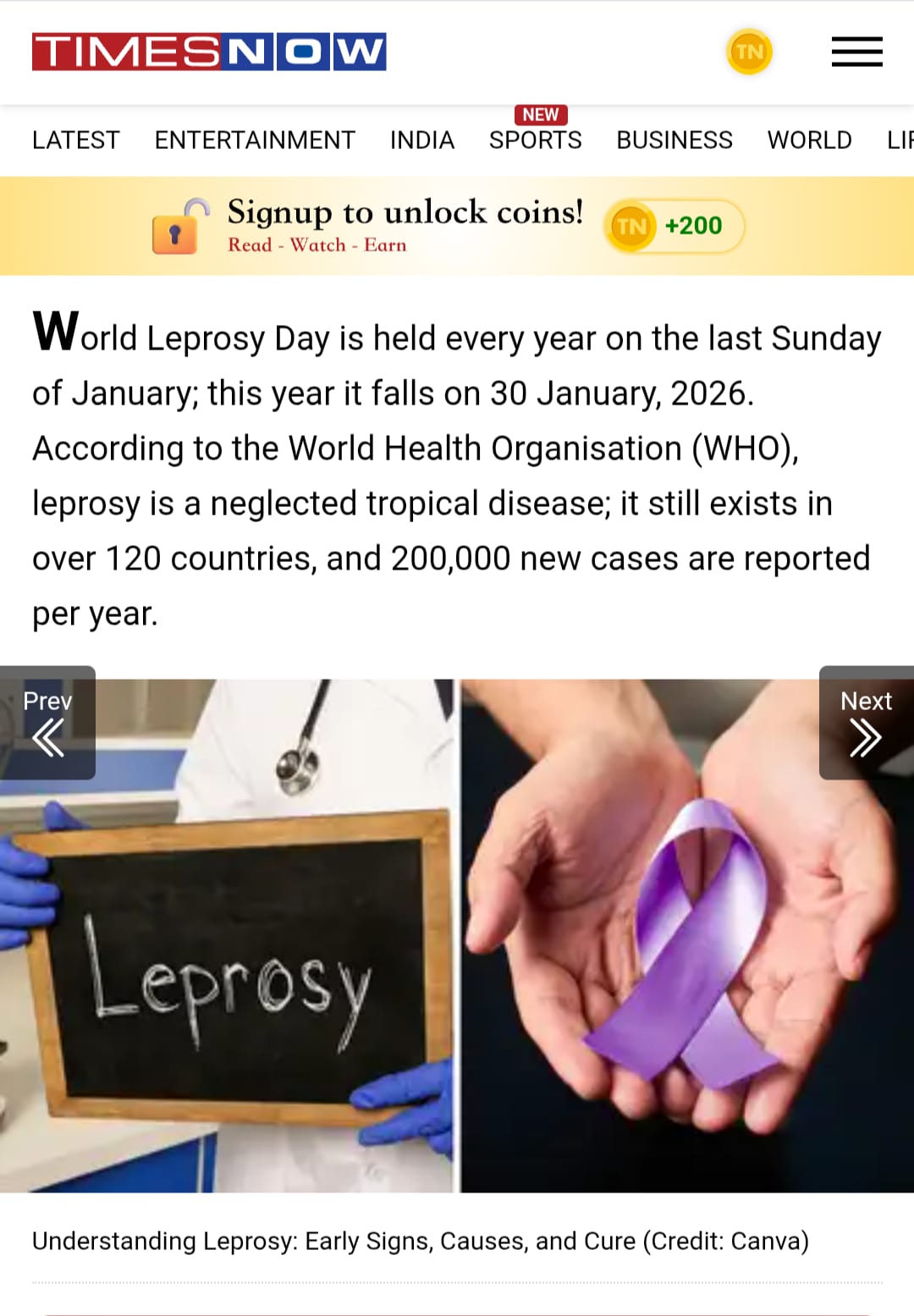Click the NEW badge above Sports
The image size is (914, 1316).
tap(540, 114)
